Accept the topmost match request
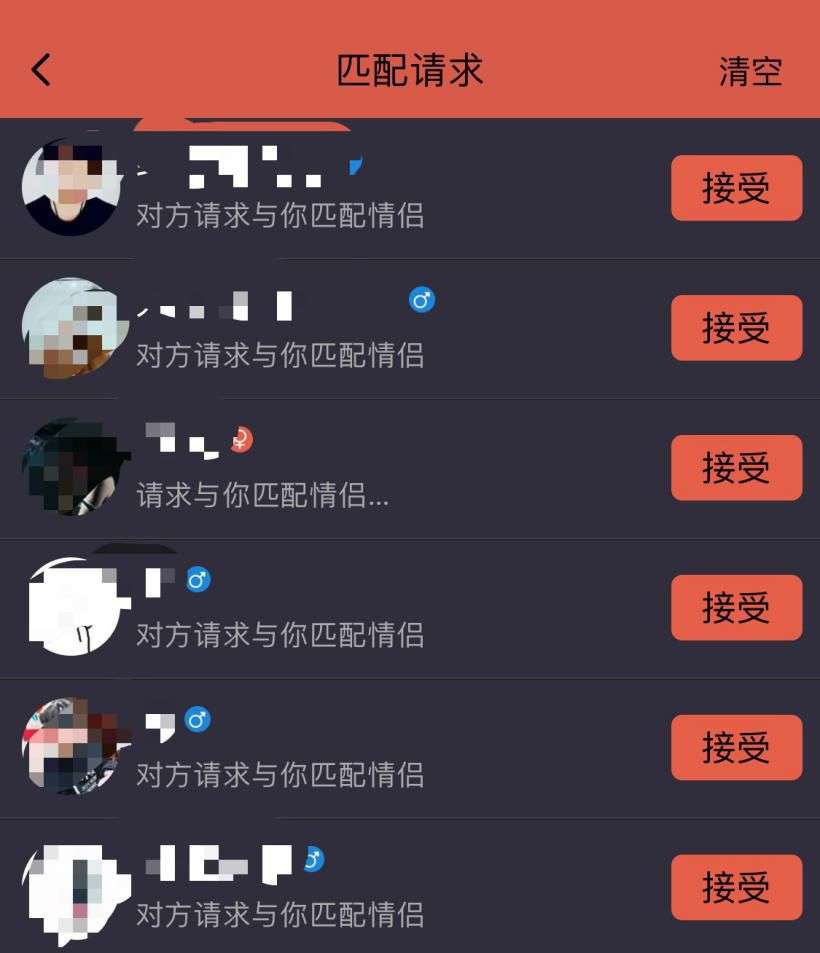 click(x=736, y=188)
